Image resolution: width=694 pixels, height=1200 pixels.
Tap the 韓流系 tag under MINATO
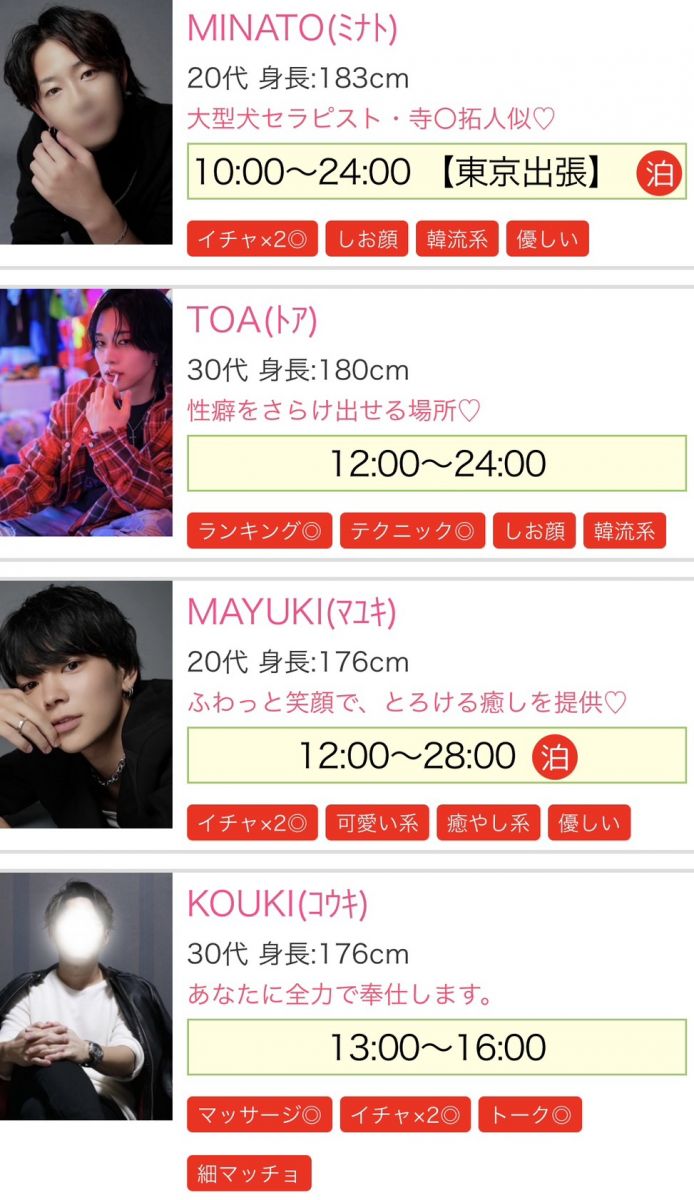pyautogui.click(x=457, y=240)
